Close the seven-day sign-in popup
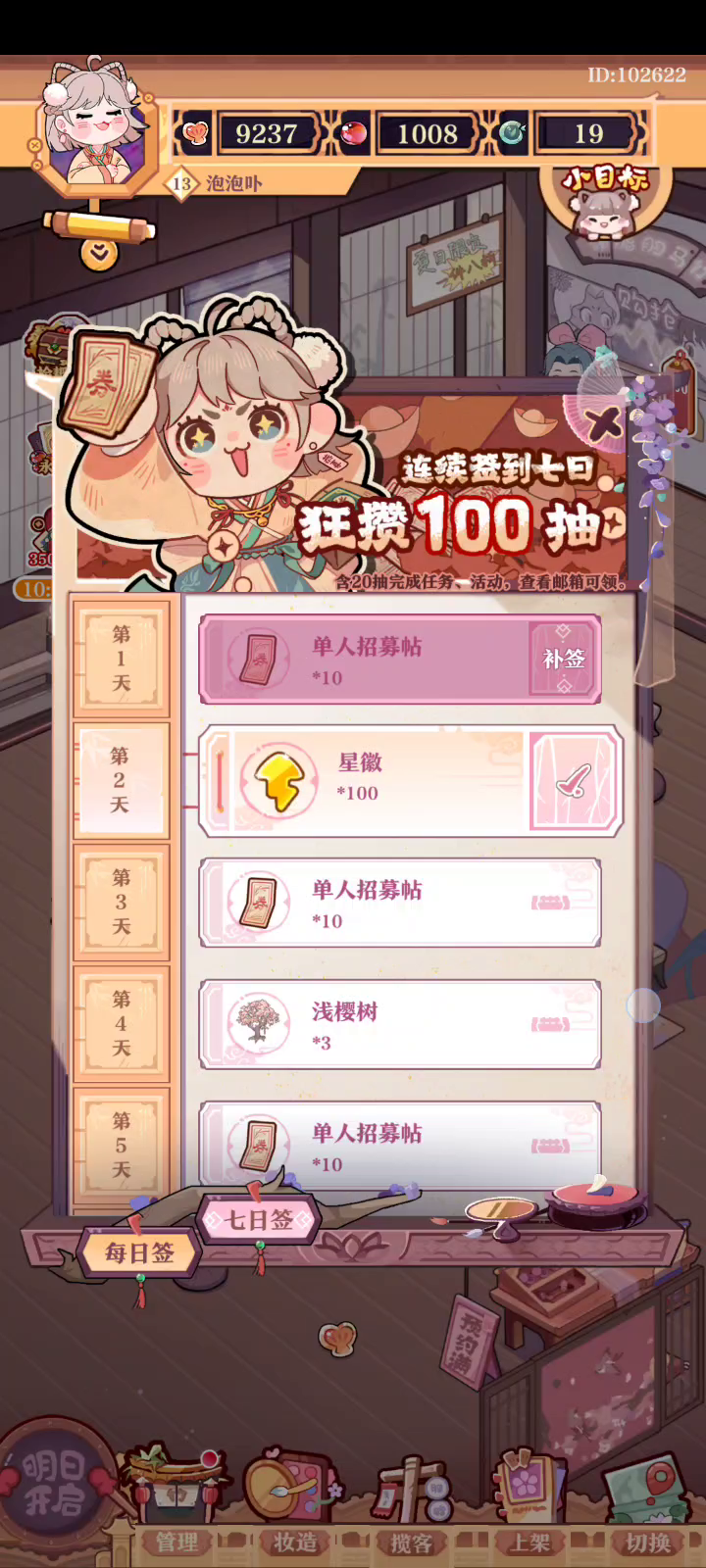The width and height of the screenshot is (706, 1568). (603, 423)
